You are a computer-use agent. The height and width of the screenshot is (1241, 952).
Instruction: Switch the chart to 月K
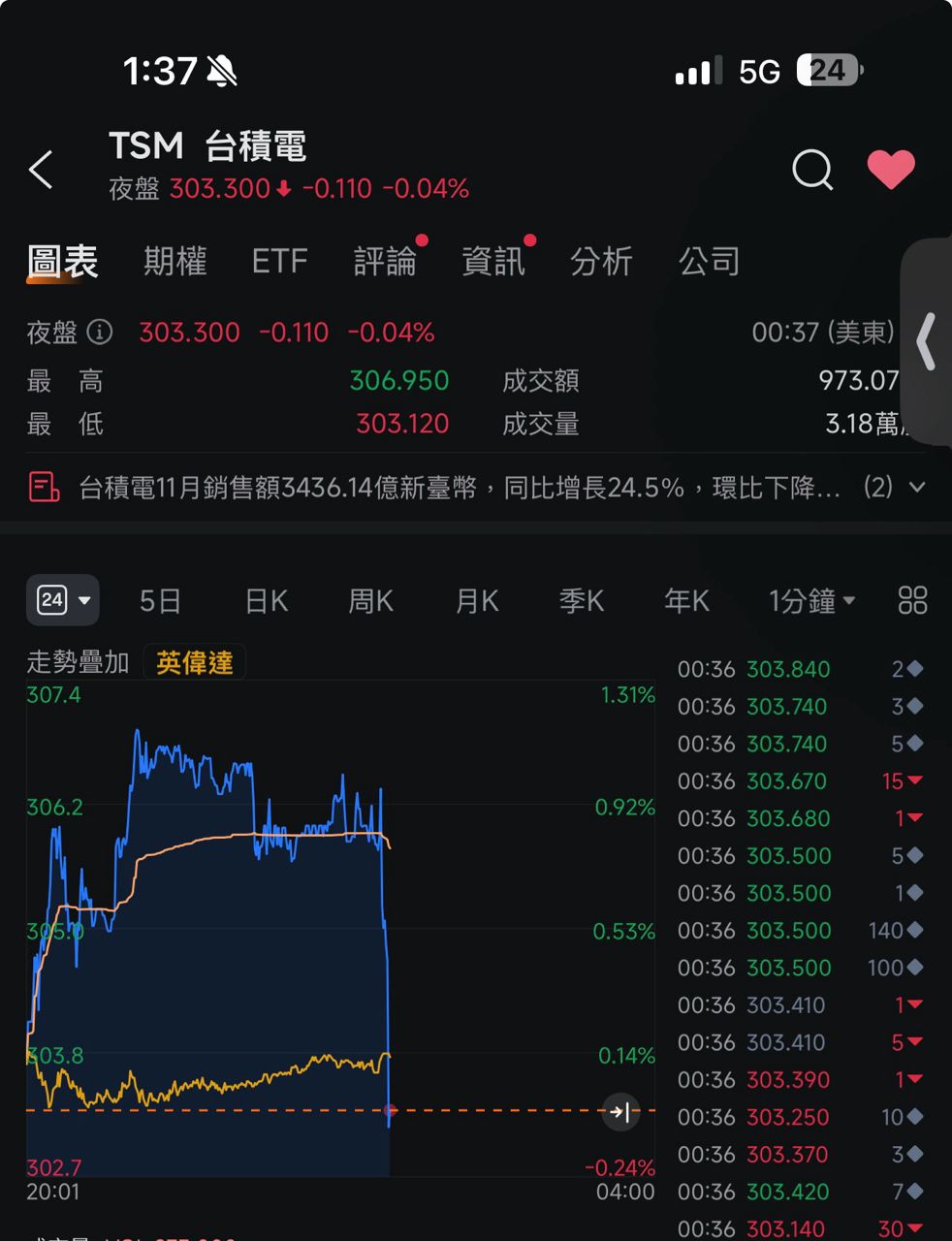[477, 601]
